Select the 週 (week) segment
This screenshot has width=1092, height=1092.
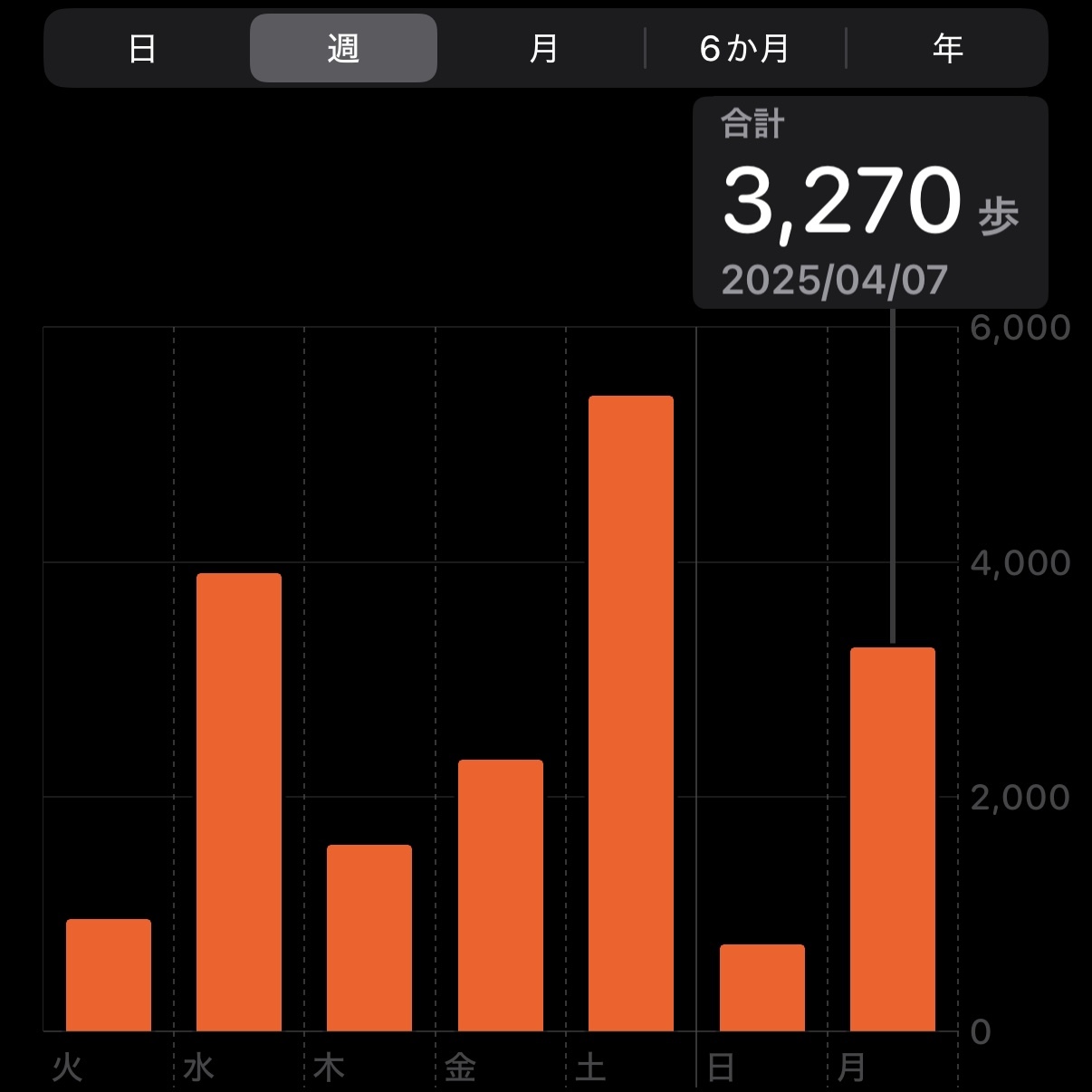(343, 48)
